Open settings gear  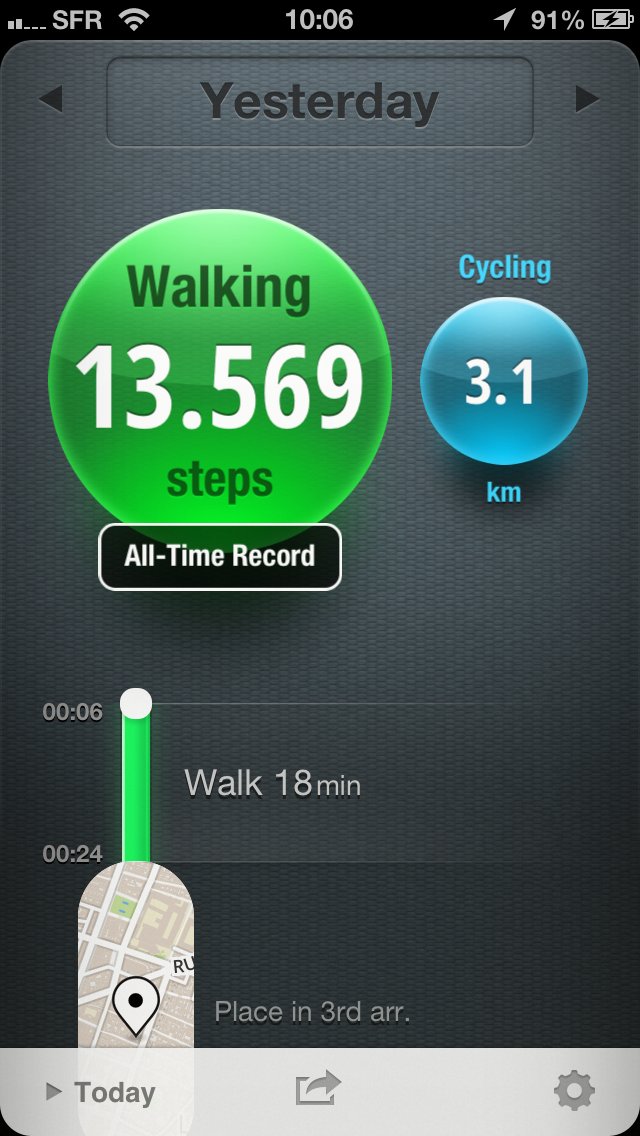click(574, 1091)
